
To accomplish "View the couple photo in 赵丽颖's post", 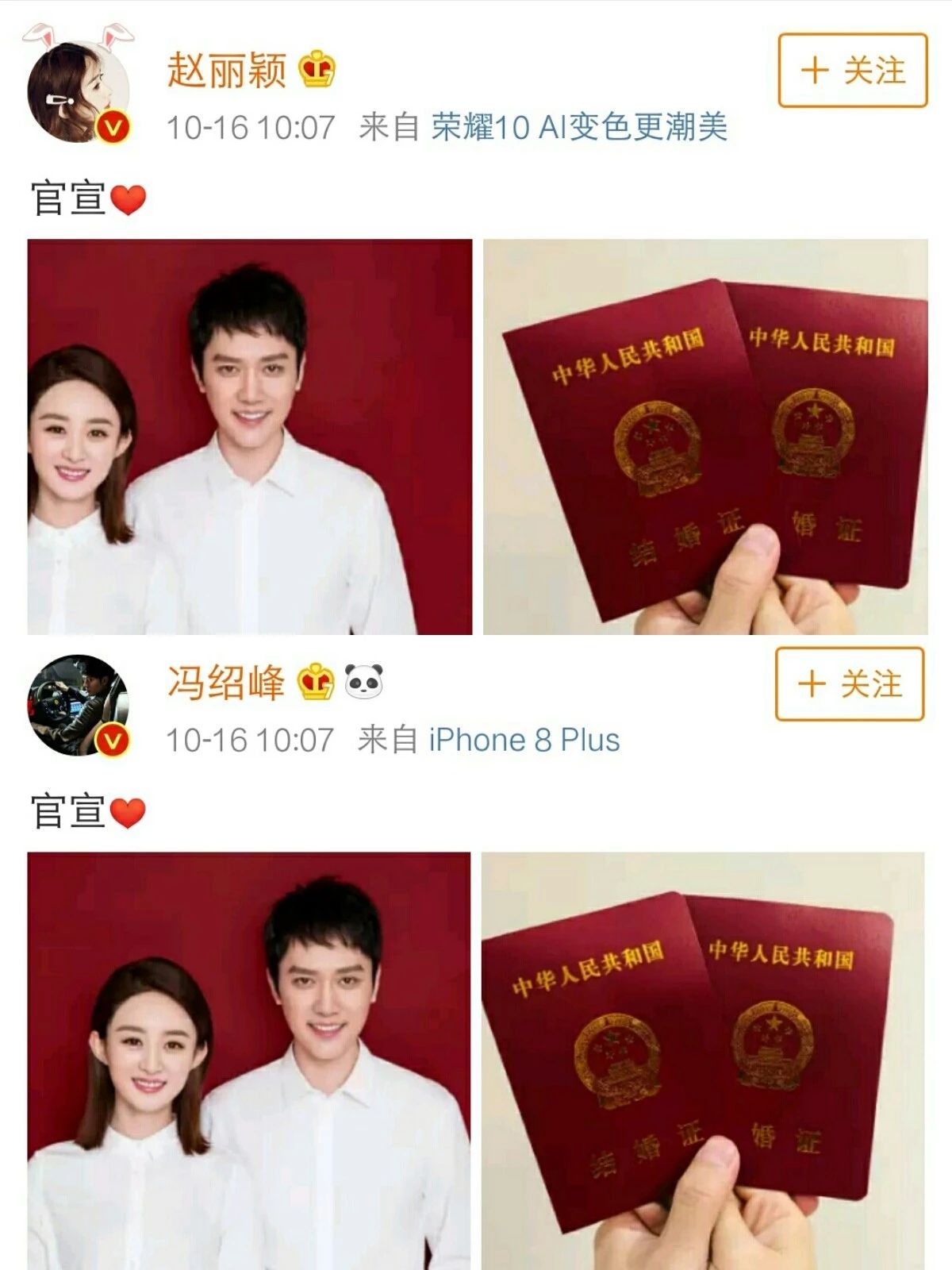I will point(250,437).
